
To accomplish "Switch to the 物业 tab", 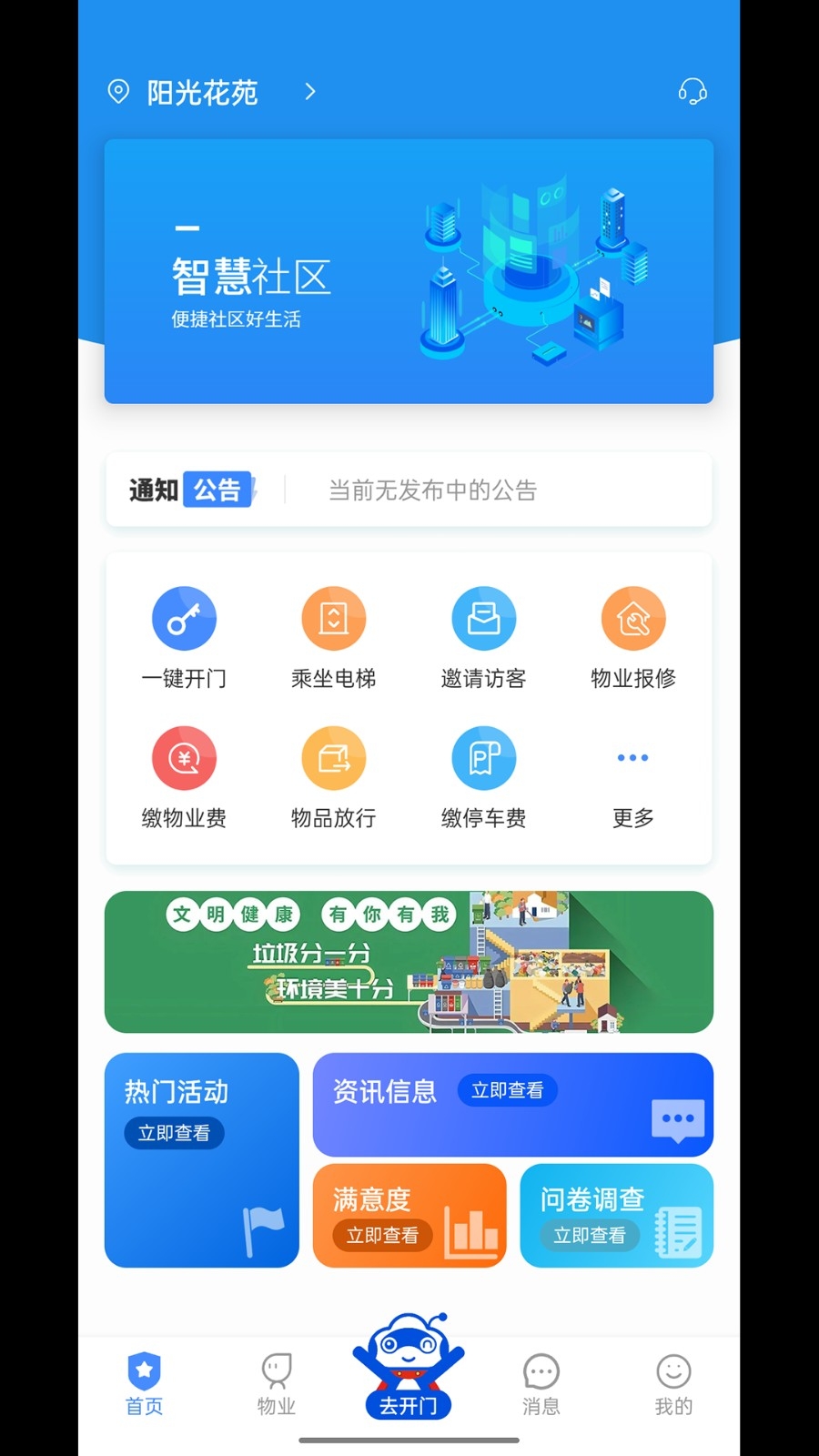I will pos(277,1383).
